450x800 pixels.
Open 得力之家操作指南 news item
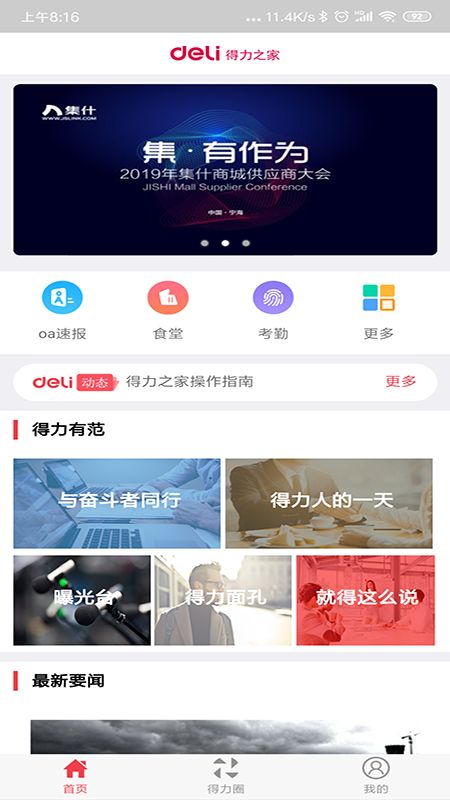(x=189, y=382)
